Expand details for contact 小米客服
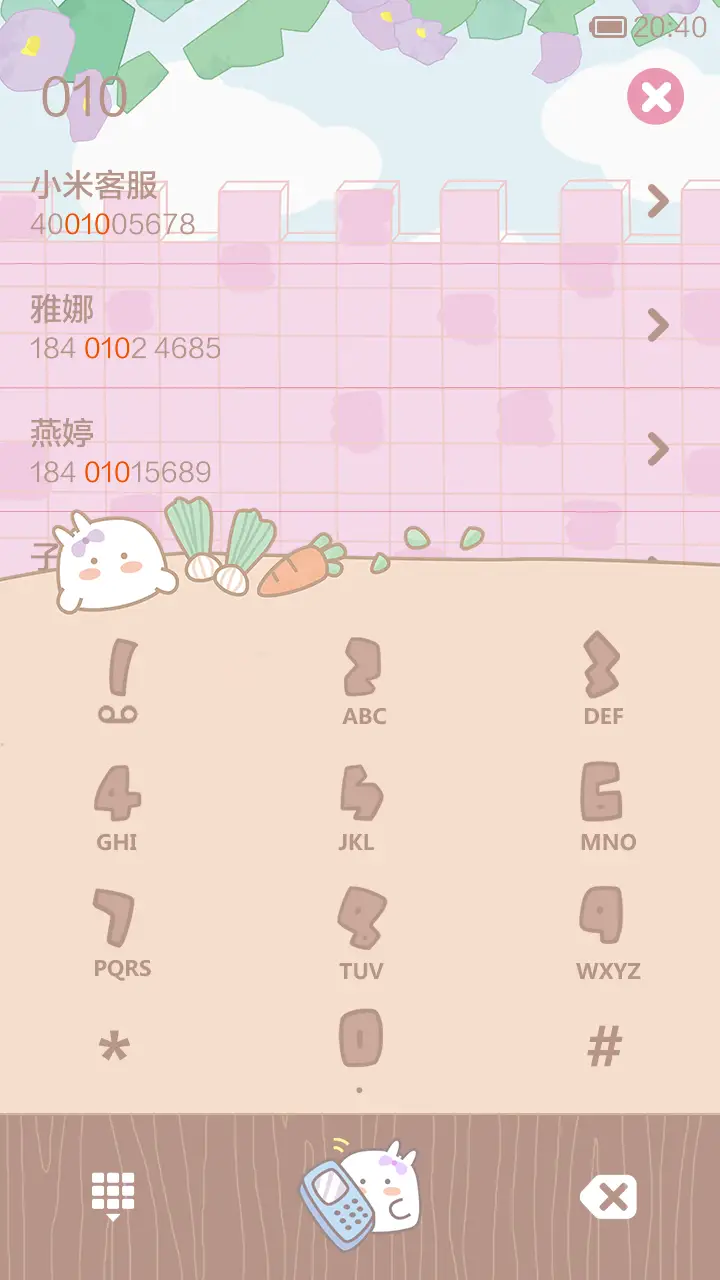Viewport: 720px width, 1280px height. point(658,202)
